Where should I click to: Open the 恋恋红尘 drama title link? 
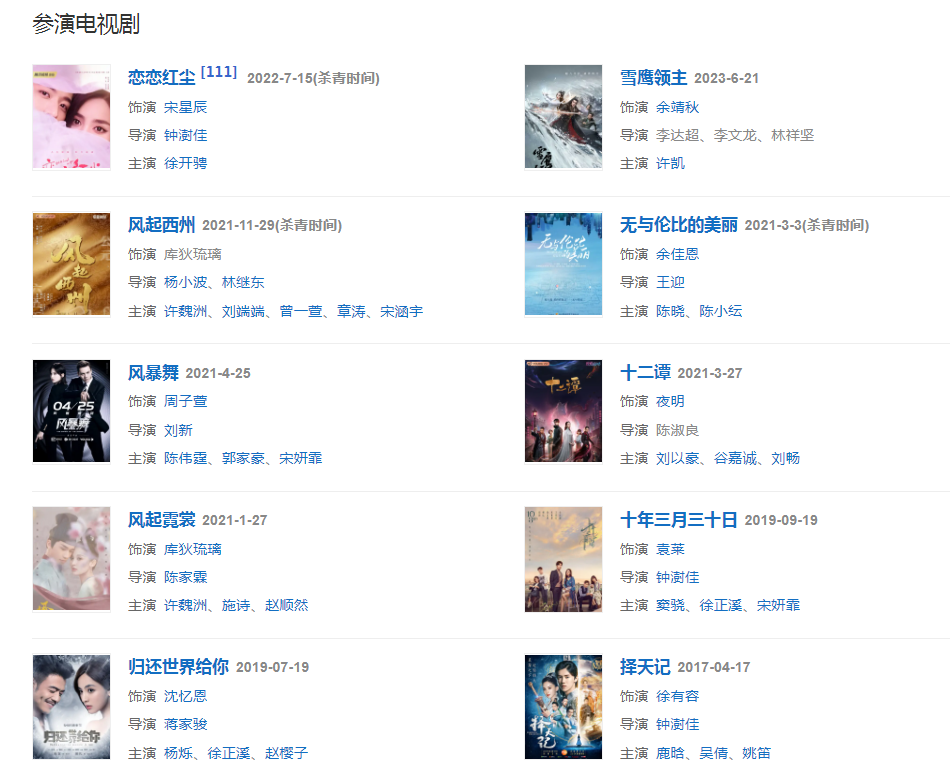pos(161,78)
